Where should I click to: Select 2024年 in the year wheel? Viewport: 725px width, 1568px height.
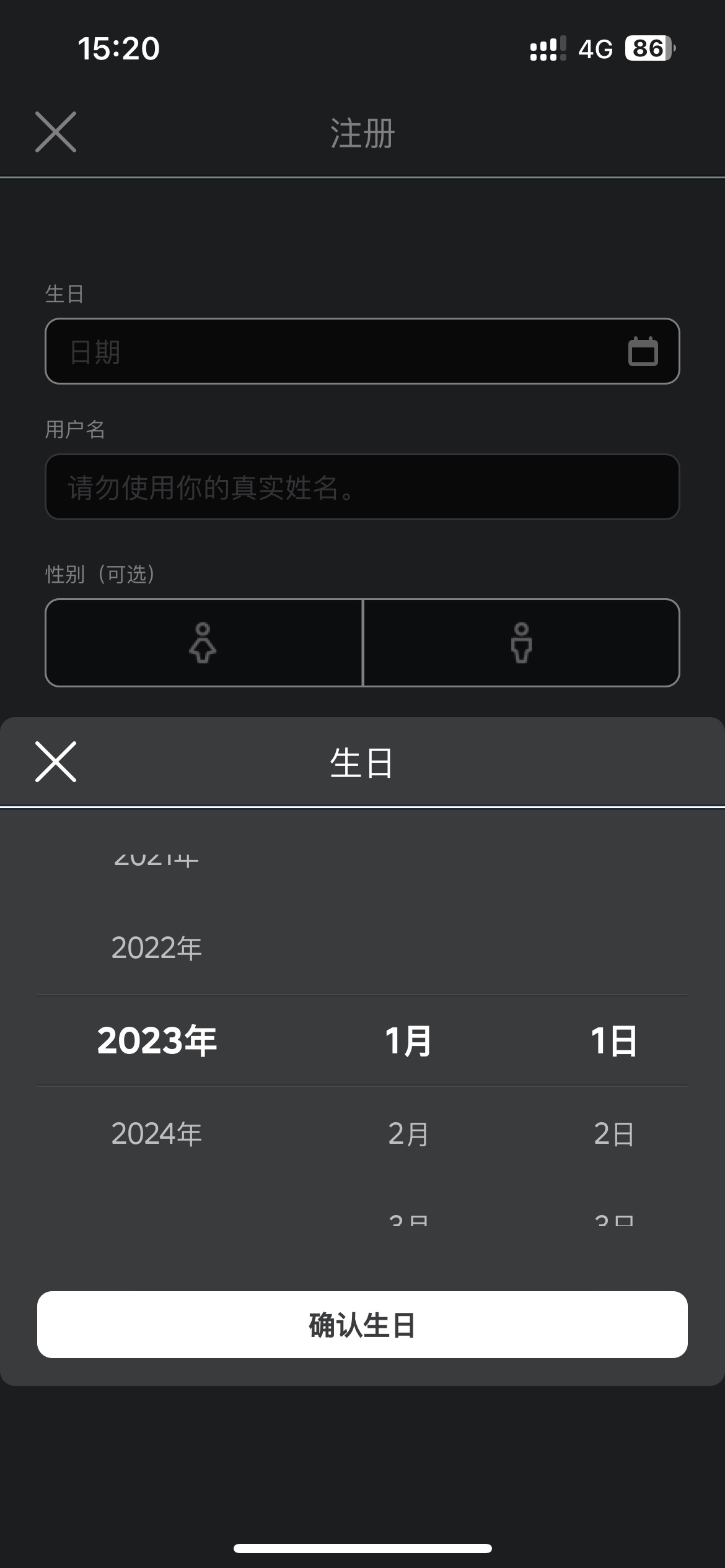157,1134
